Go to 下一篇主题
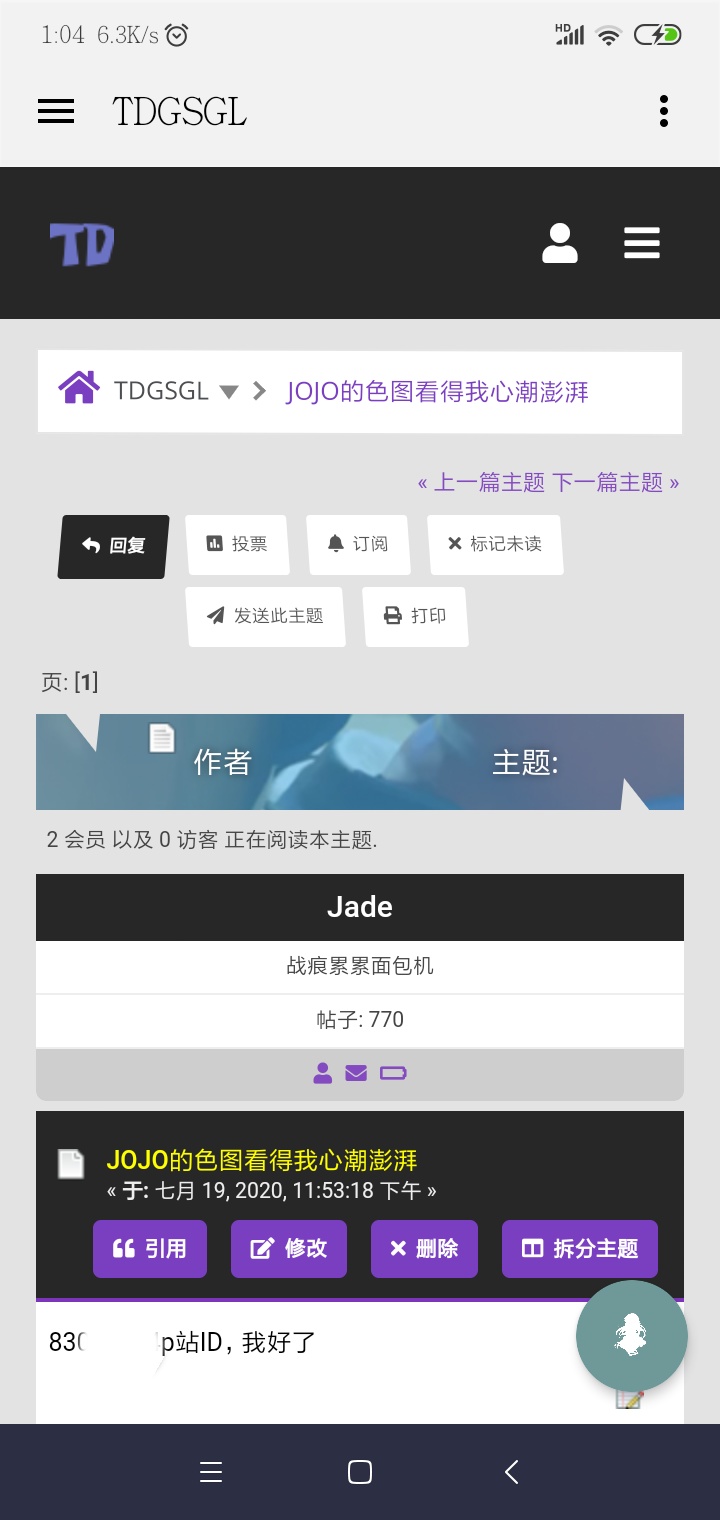720x1520 pixels. [615, 483]
